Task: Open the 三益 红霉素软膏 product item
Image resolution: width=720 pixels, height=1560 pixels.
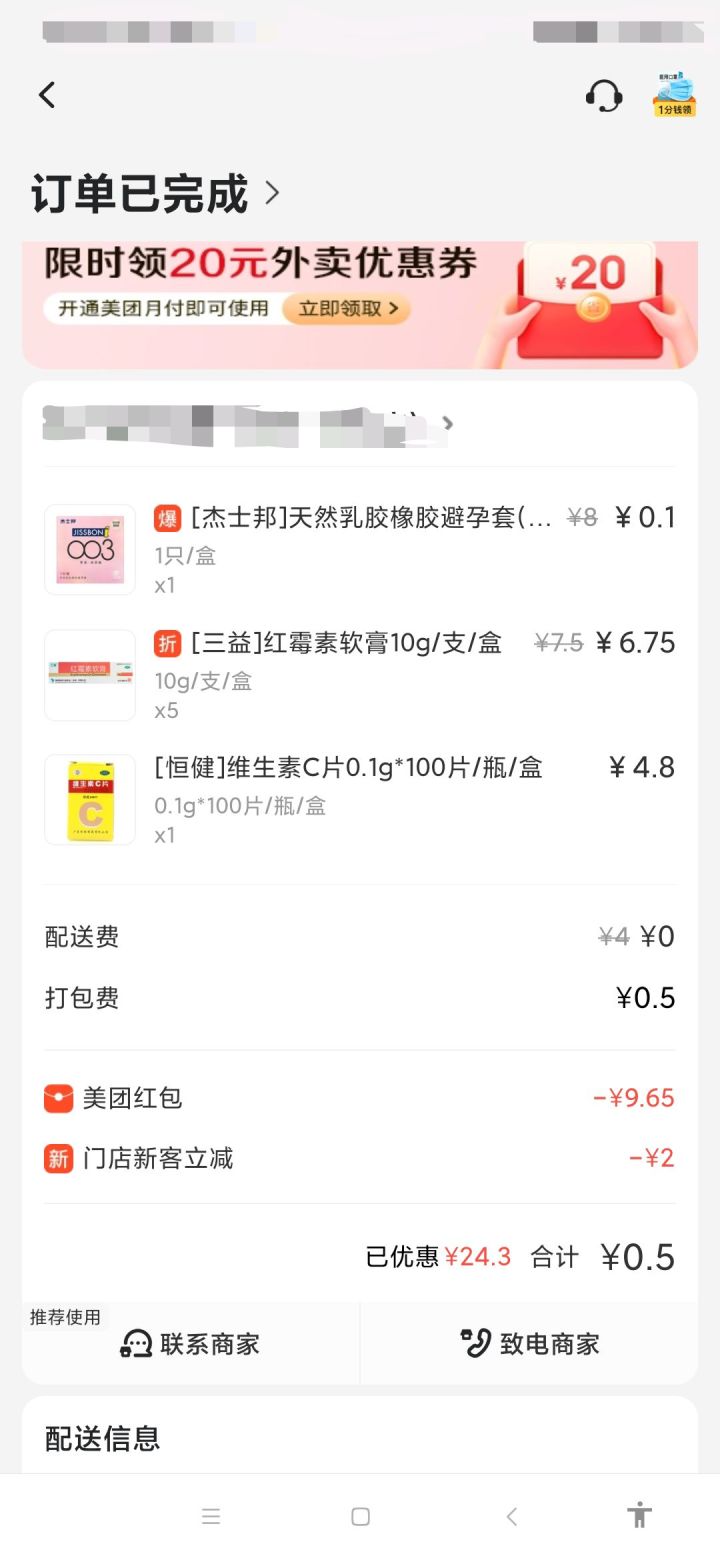Action: (360, 674)
